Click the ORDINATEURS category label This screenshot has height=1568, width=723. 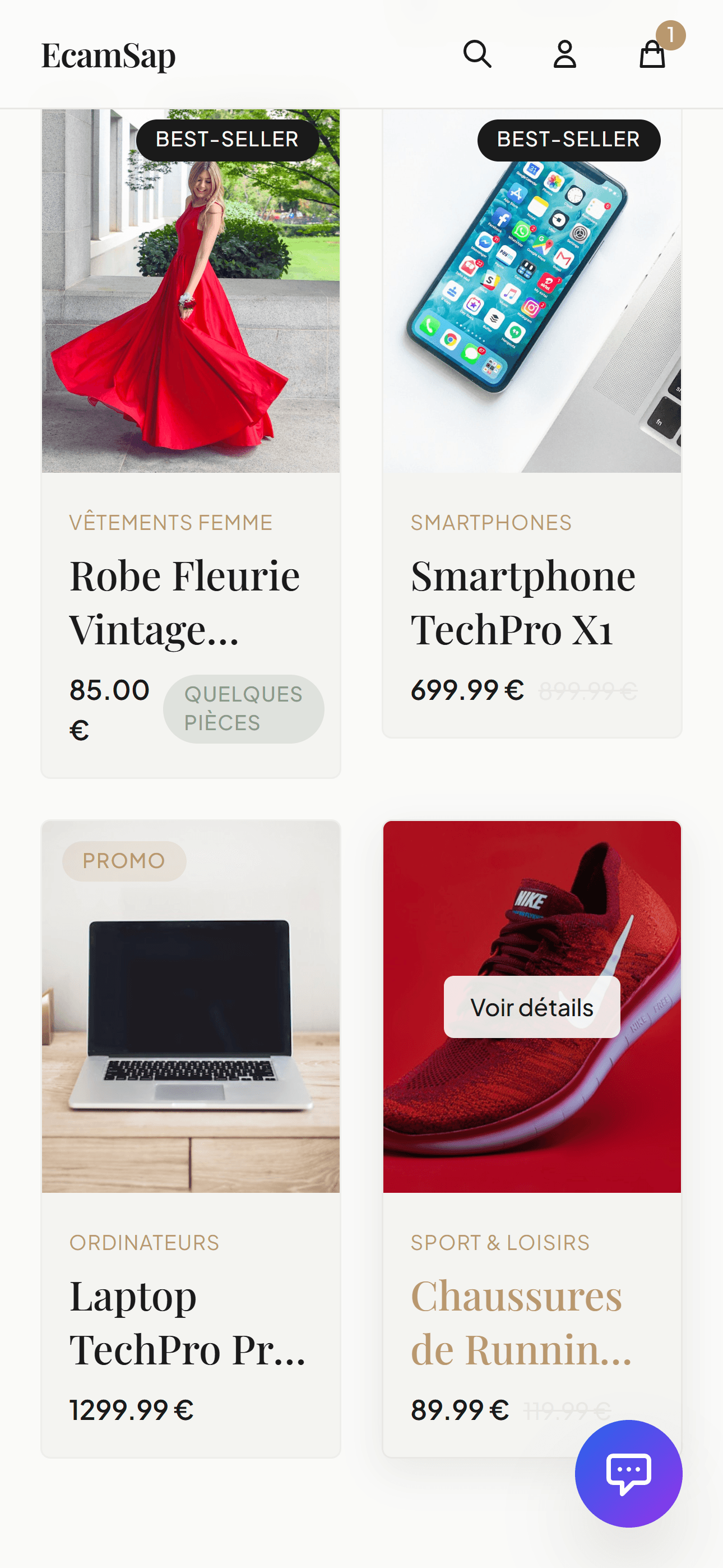click(x=145, y=1242)
